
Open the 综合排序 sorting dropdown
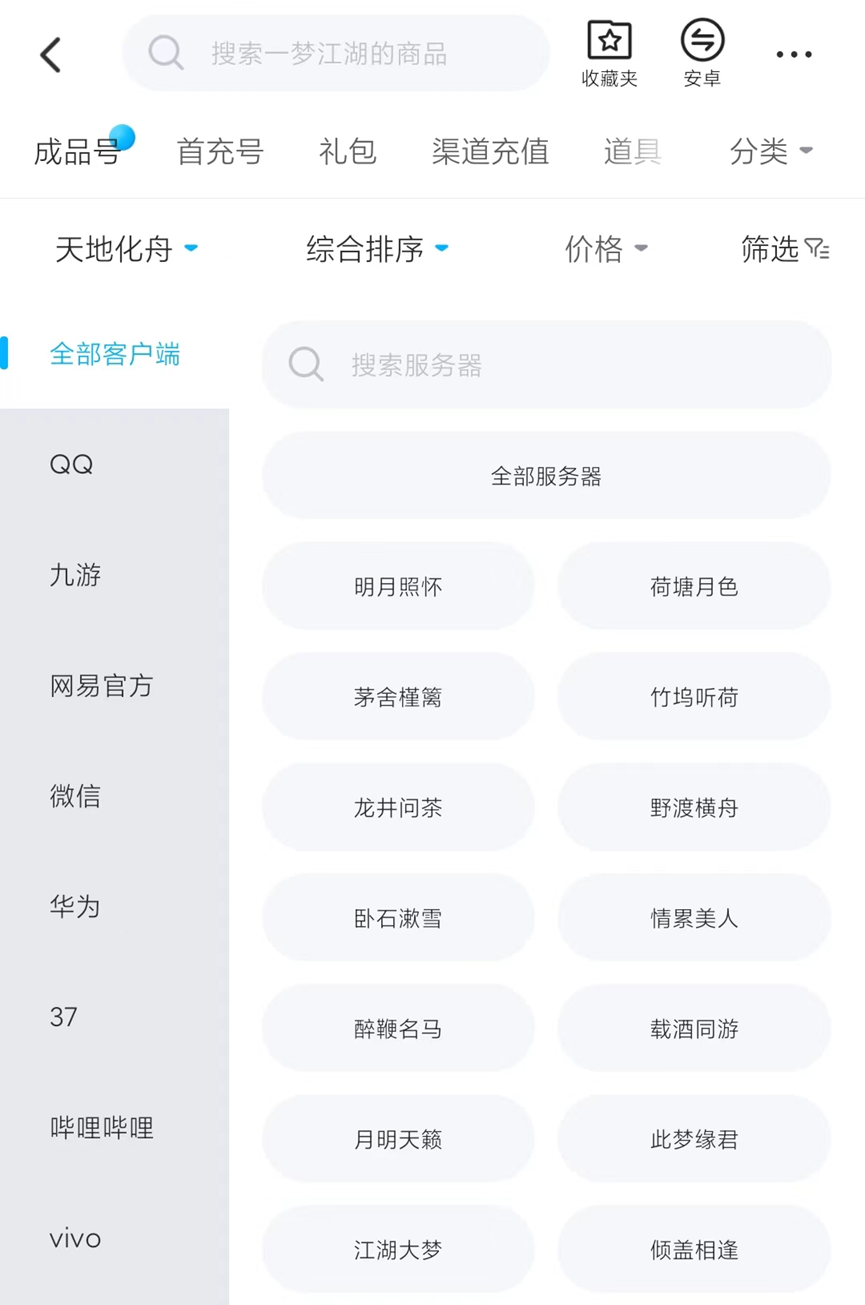[x=377, y=249]
